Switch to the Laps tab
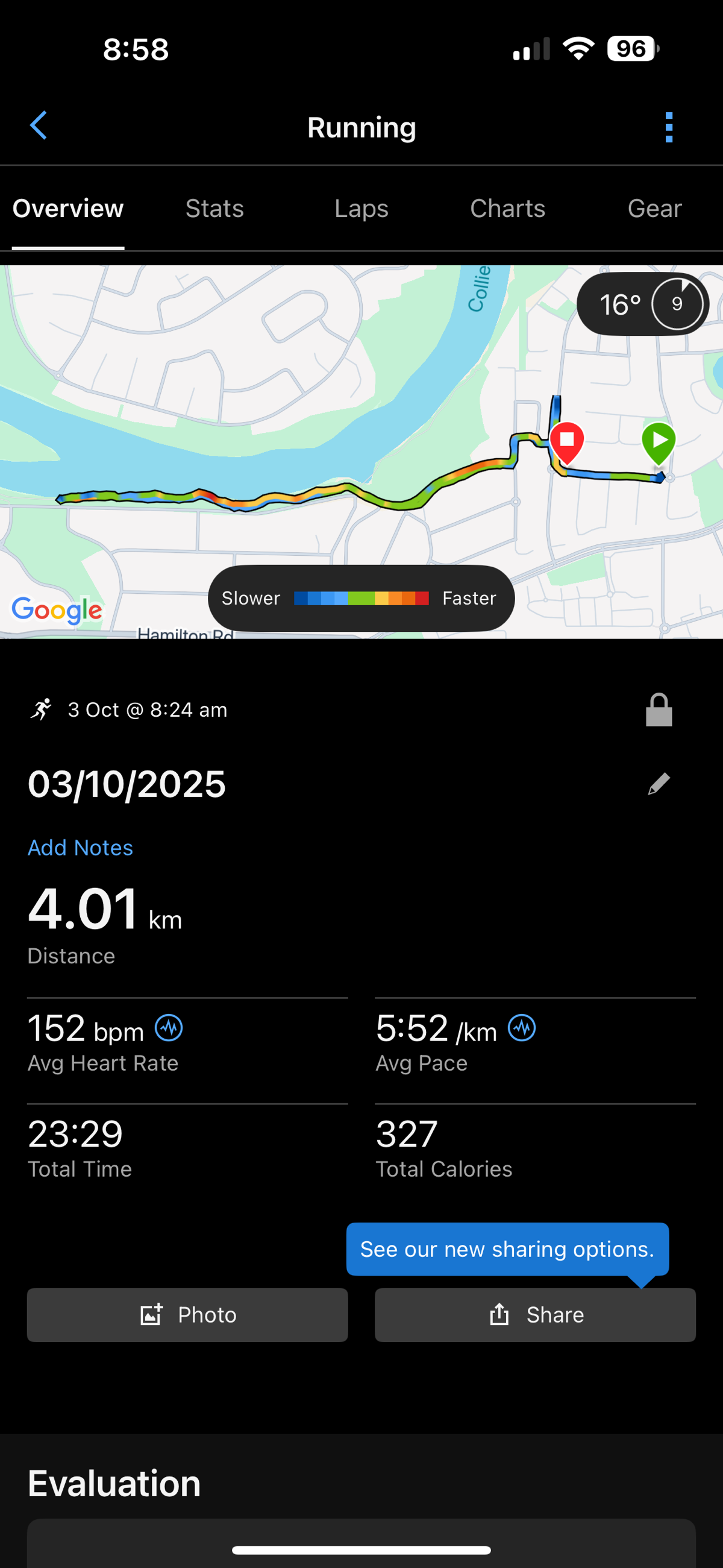This screenshot has width=723, height=1568. (x=361, y=209)
